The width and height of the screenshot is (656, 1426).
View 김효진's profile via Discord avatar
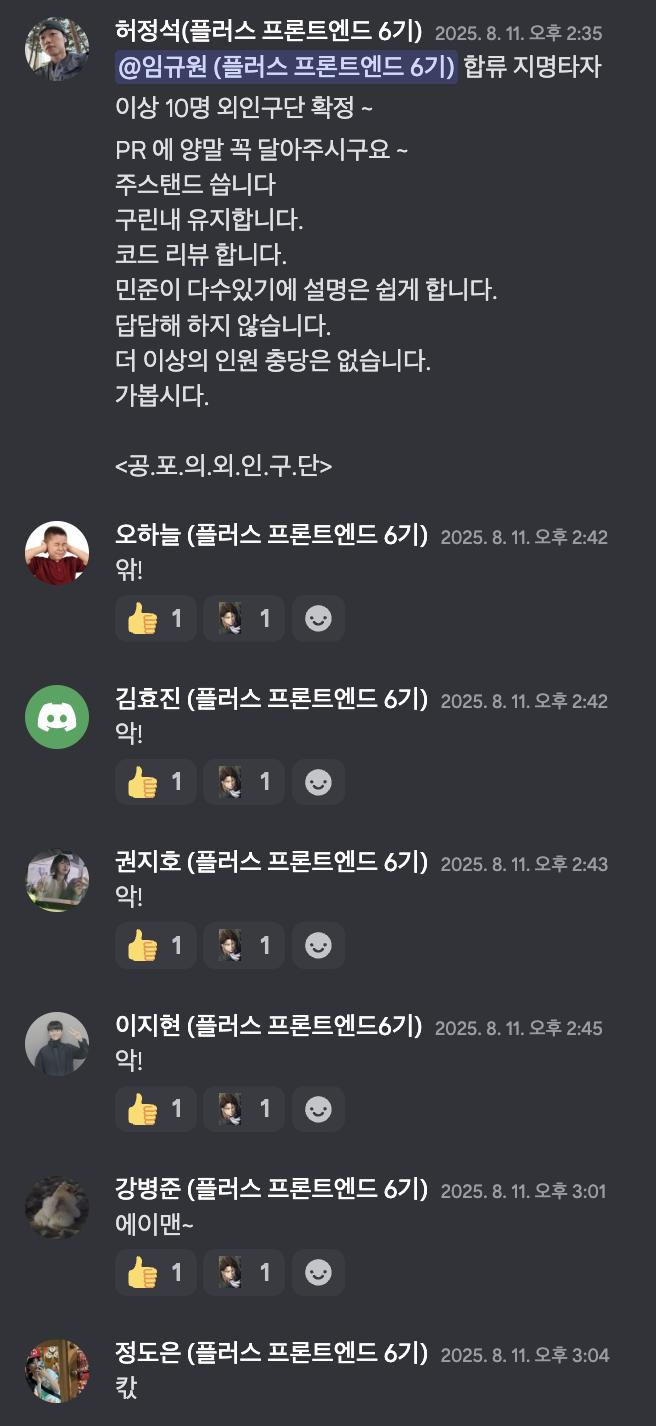click(x=57, y=717)
